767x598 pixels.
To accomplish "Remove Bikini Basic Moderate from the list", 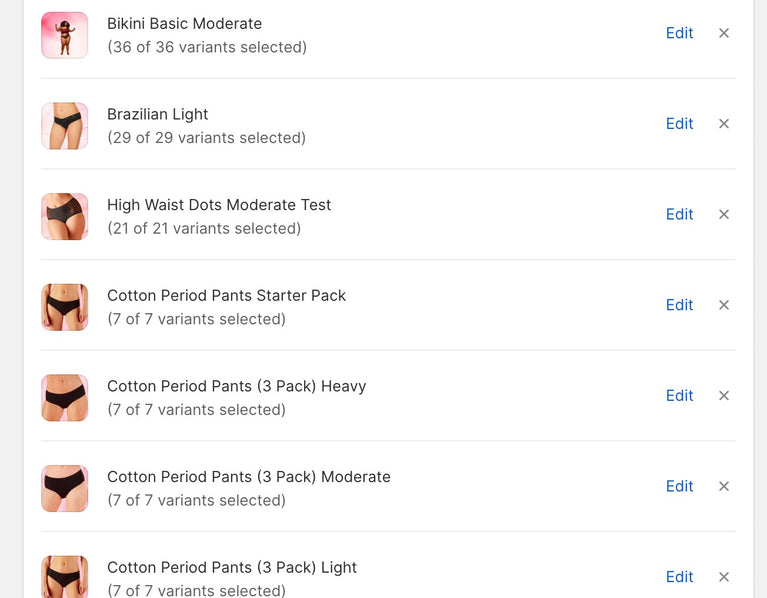I will pyautogui.click(x=724, y=33).
